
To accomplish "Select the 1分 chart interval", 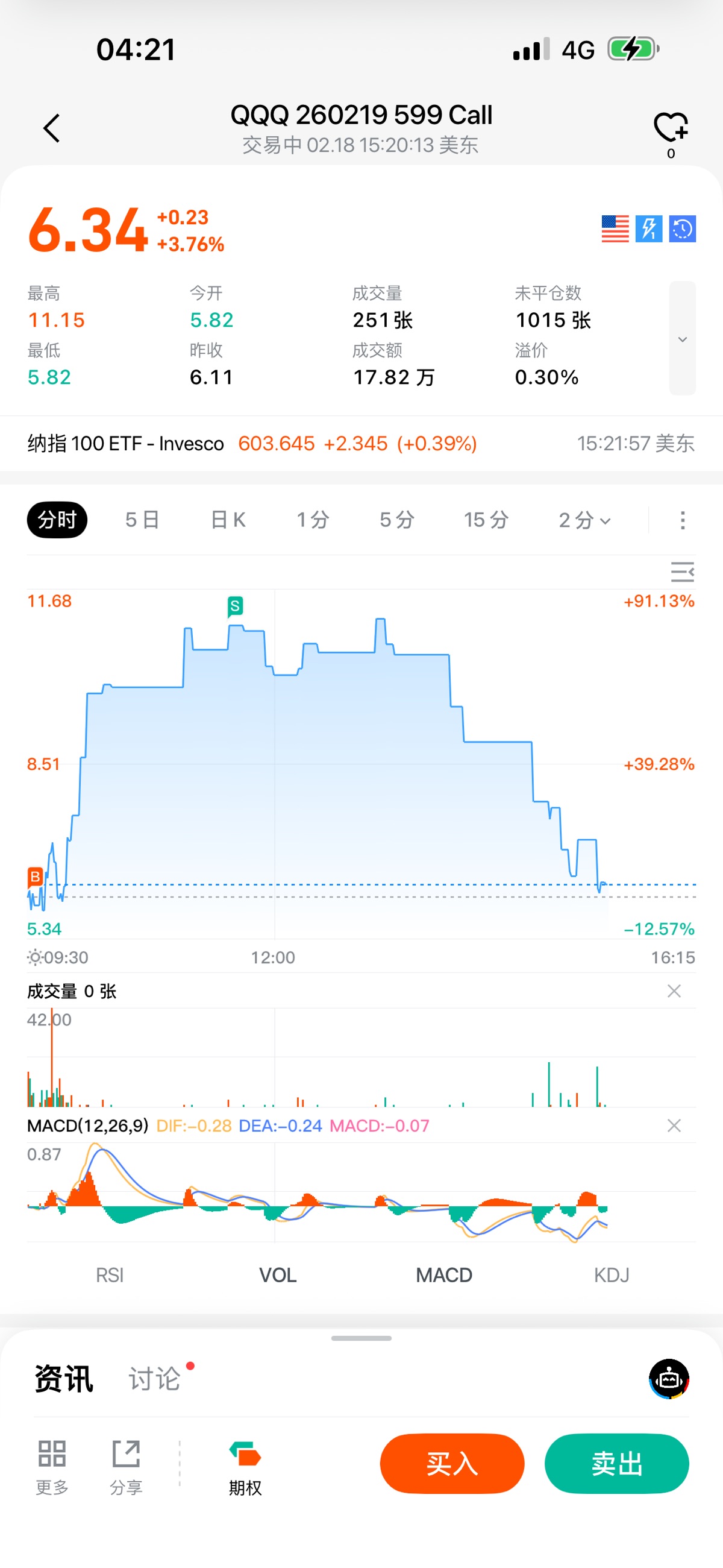I will pos(313,520).
